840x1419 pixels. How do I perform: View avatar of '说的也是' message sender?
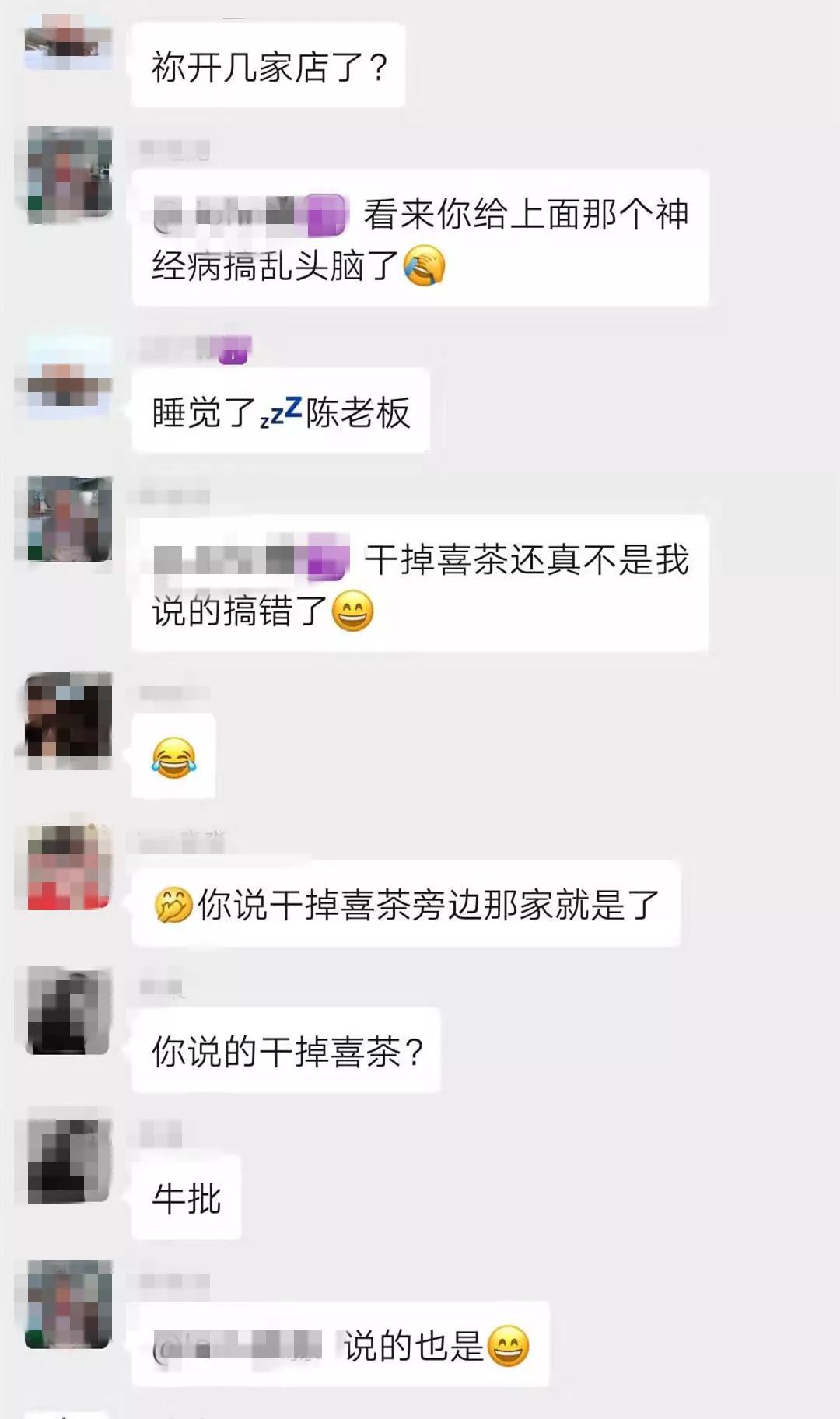click(x=68, y=1305)
